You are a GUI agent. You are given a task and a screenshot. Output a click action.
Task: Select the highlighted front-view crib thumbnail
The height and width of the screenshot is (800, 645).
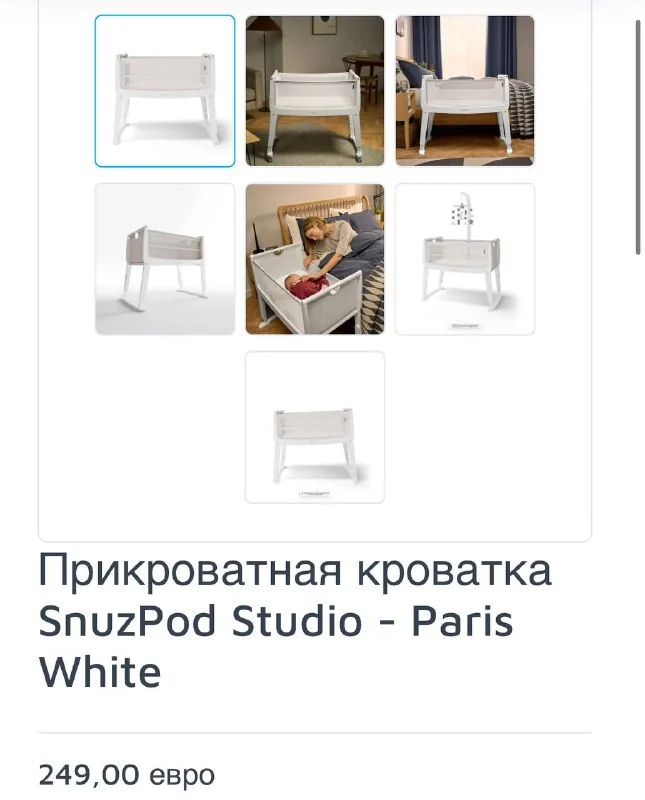coord(165,91)
